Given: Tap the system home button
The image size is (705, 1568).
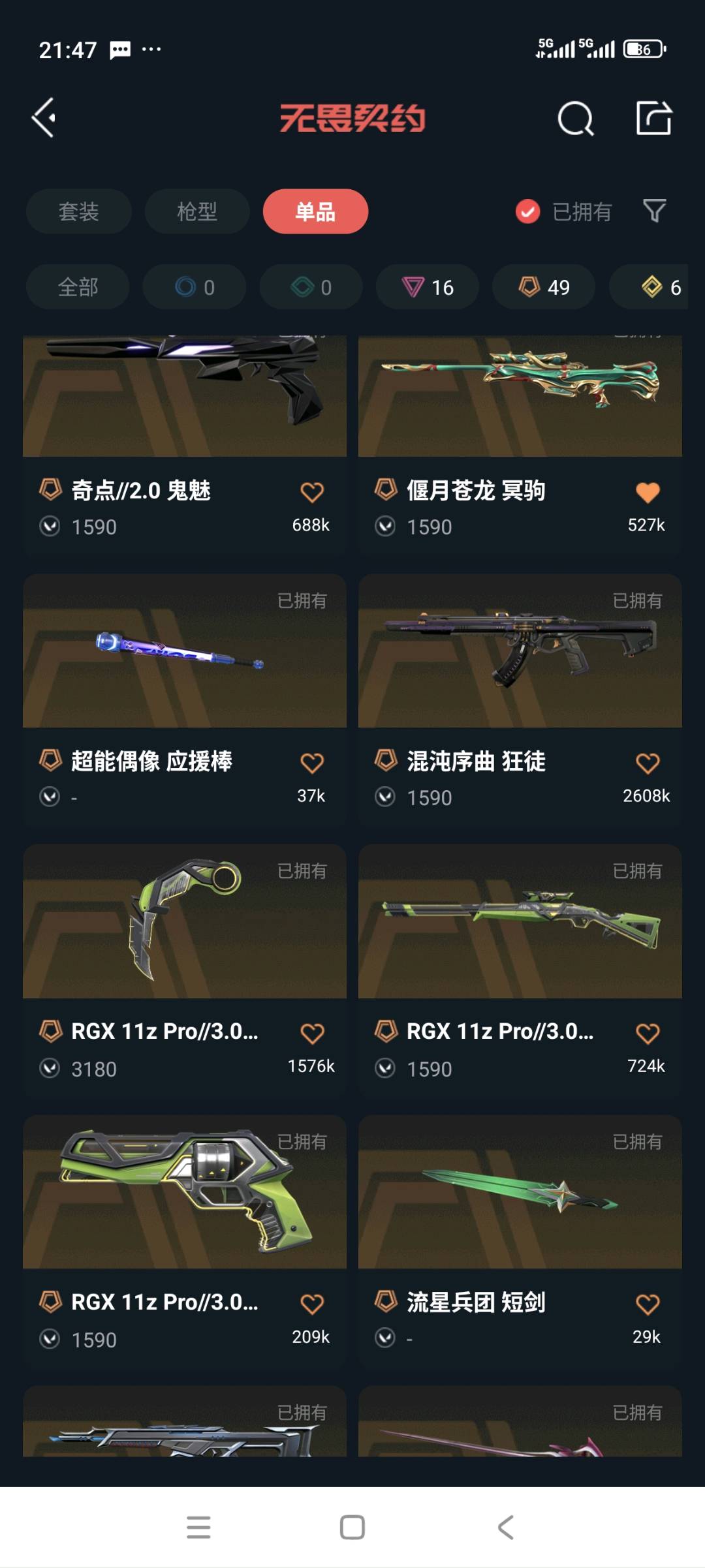Looking at the screenshot, I should 352,1528.
